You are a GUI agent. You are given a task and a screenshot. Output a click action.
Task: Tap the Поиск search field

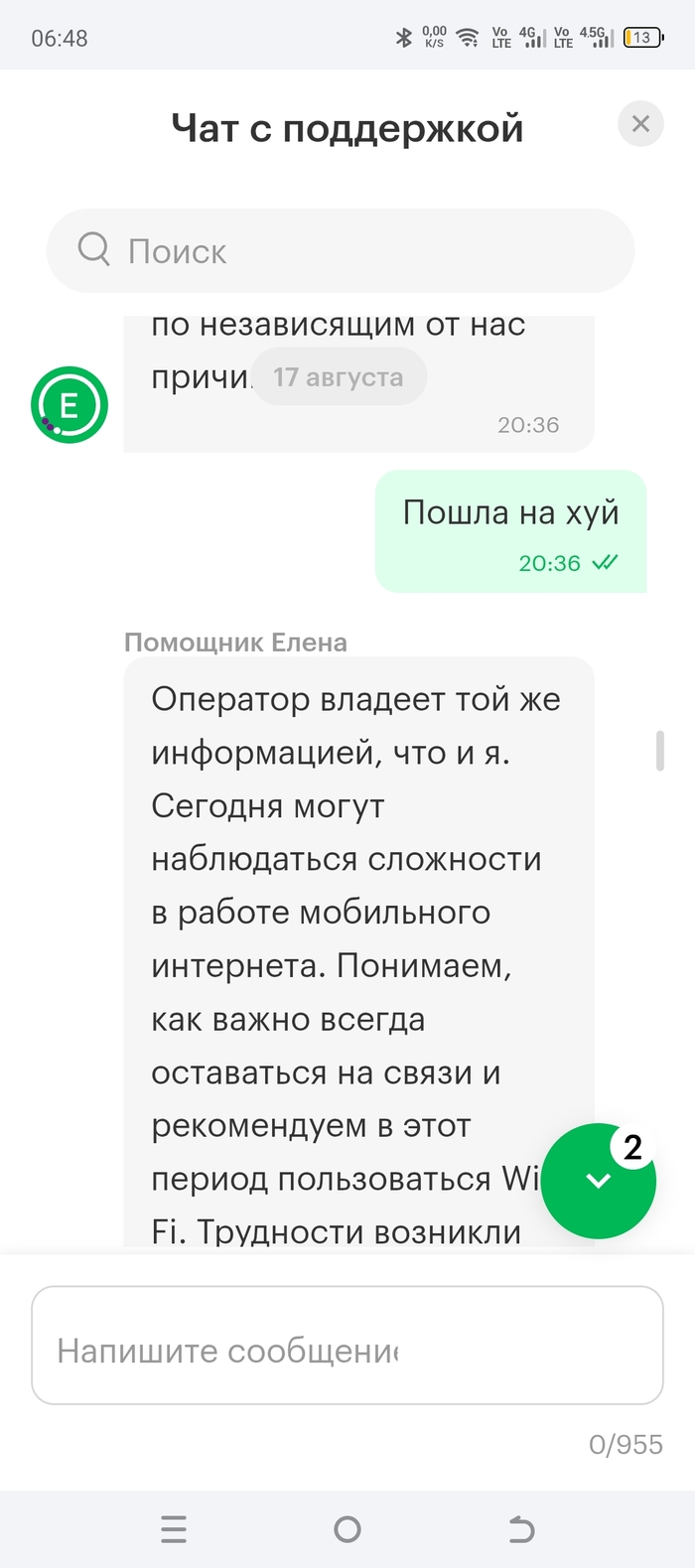coord(340,251)
